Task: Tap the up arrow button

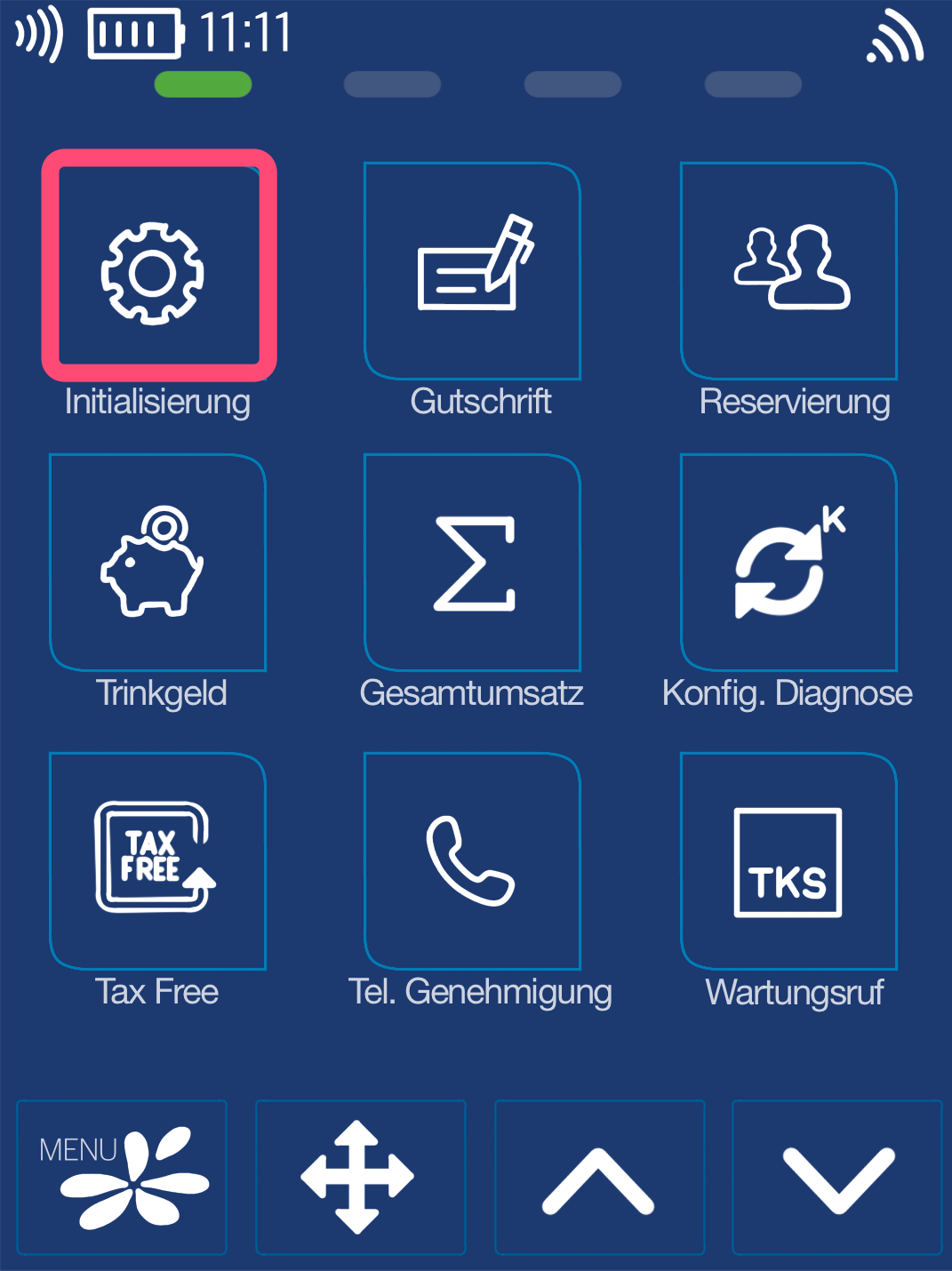Action: (x=599, y=1177)
